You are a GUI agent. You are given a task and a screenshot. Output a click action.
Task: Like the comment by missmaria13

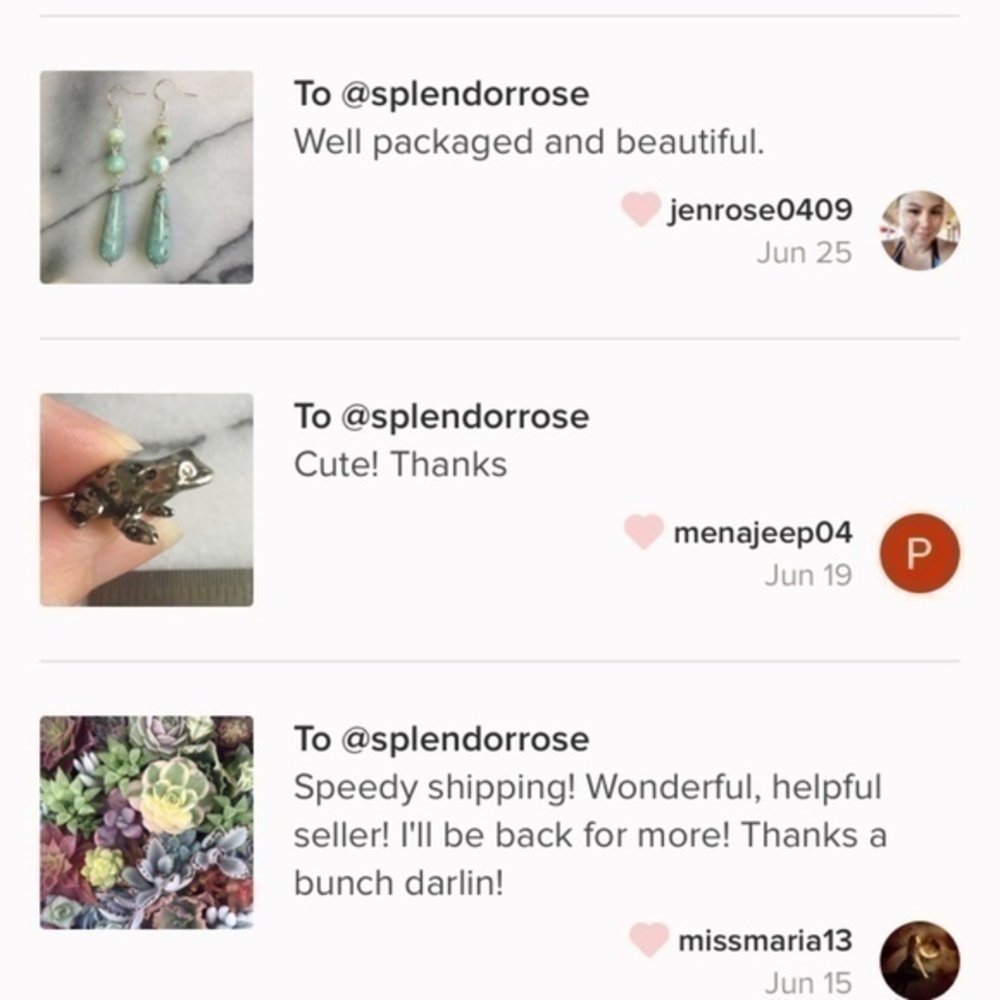coord(649,940)
